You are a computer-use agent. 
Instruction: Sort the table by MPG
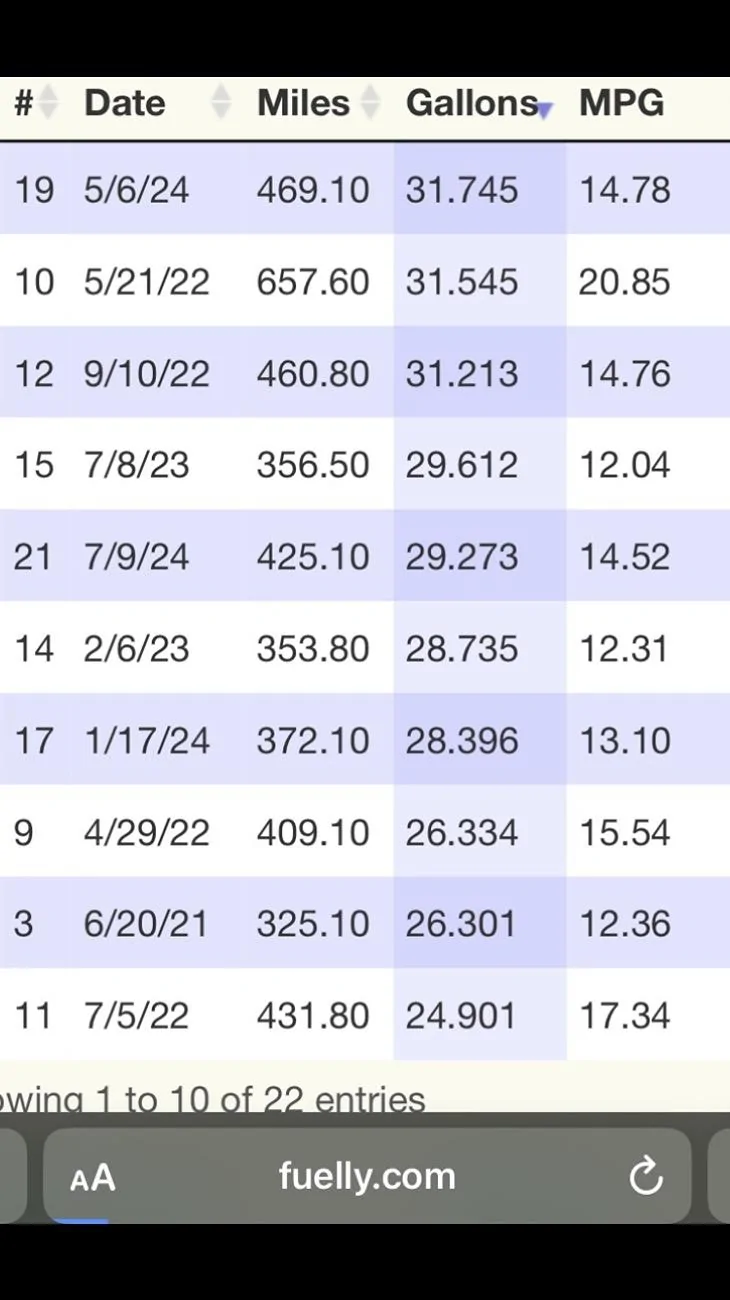tap(621, 104)
